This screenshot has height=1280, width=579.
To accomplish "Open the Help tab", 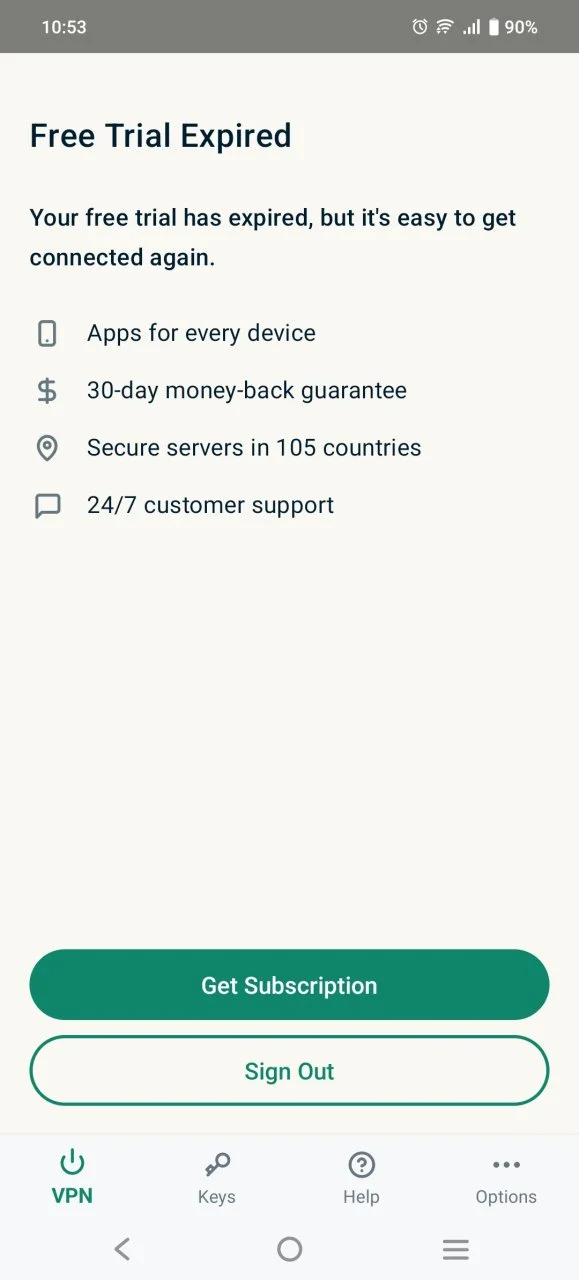I will click(x=361, y=1178).
